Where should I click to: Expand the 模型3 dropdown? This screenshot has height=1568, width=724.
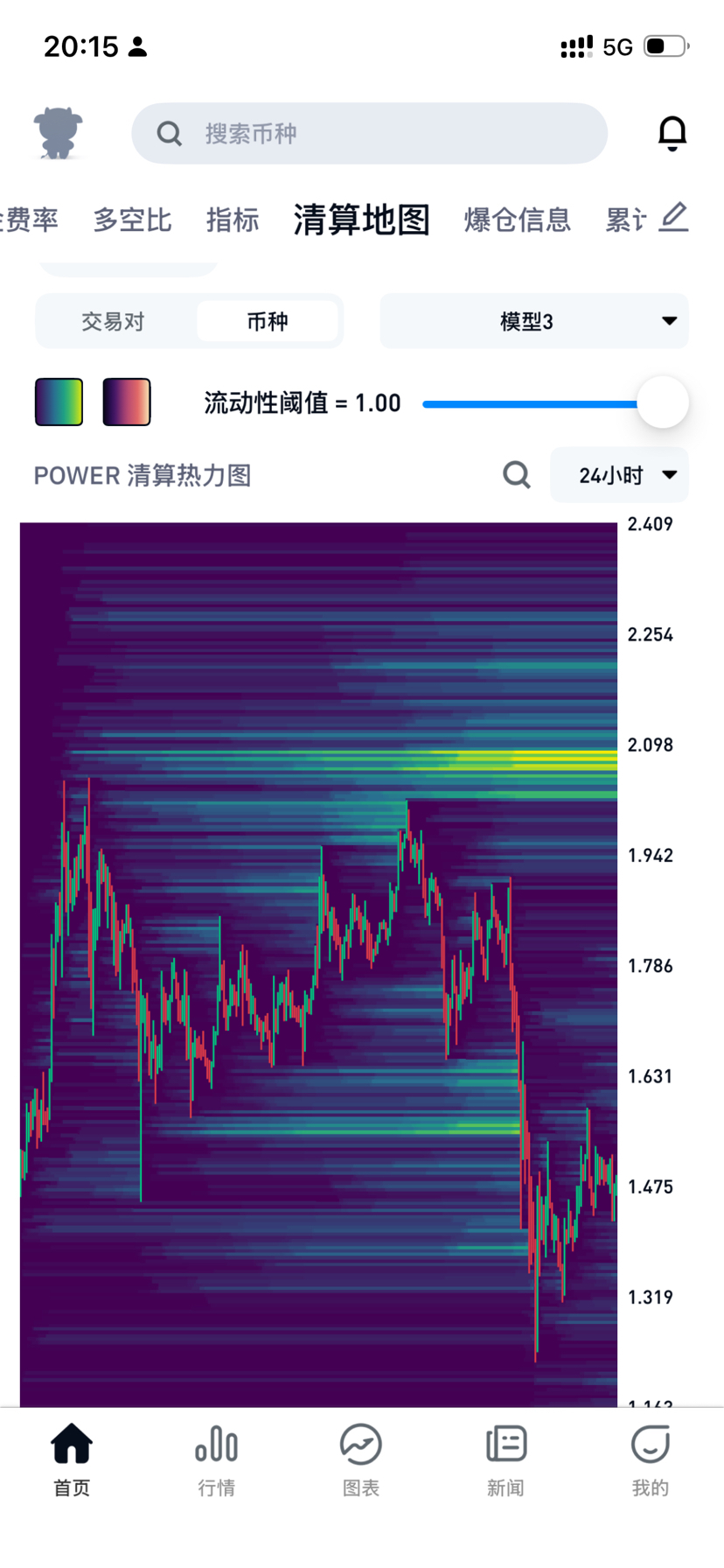tap(534, 321)
